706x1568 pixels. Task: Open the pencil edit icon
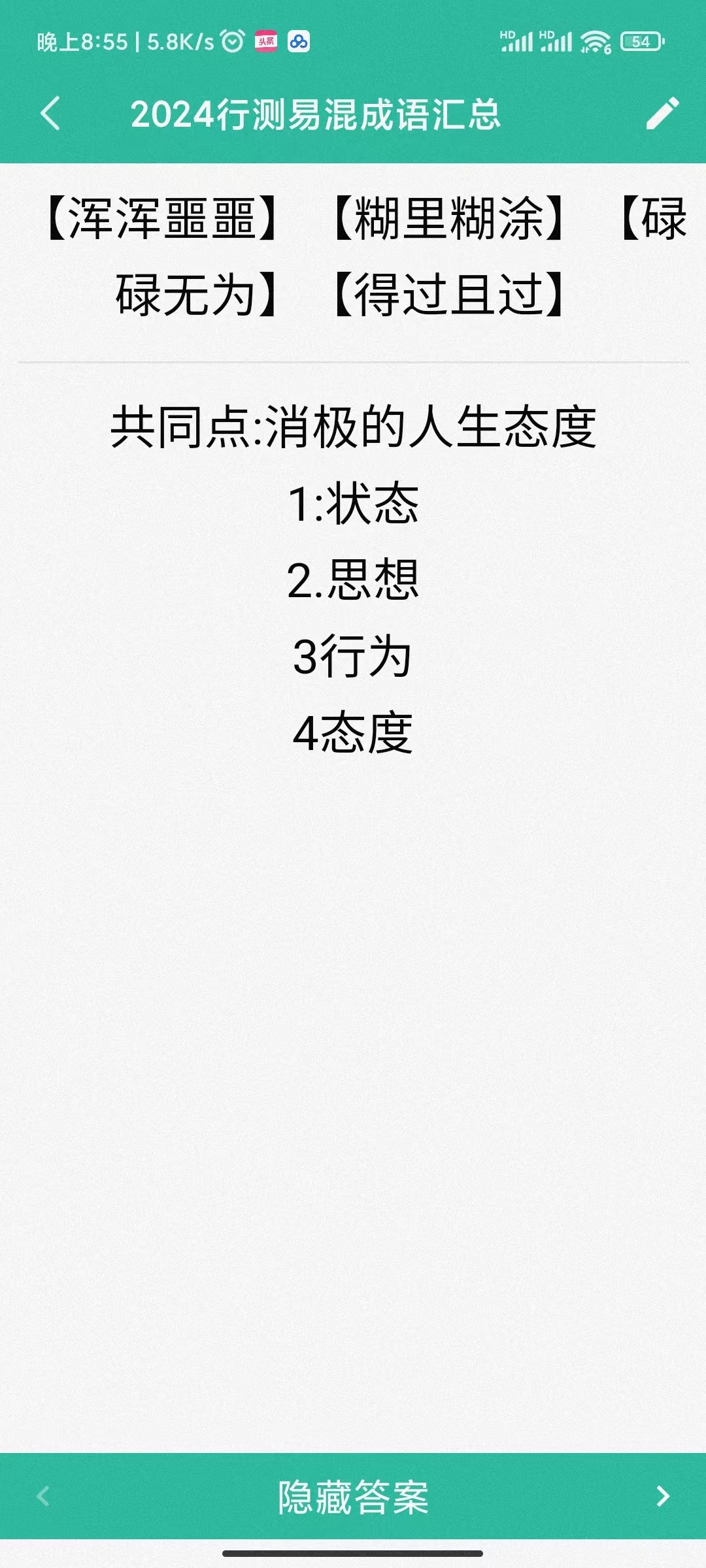[663, 114]
